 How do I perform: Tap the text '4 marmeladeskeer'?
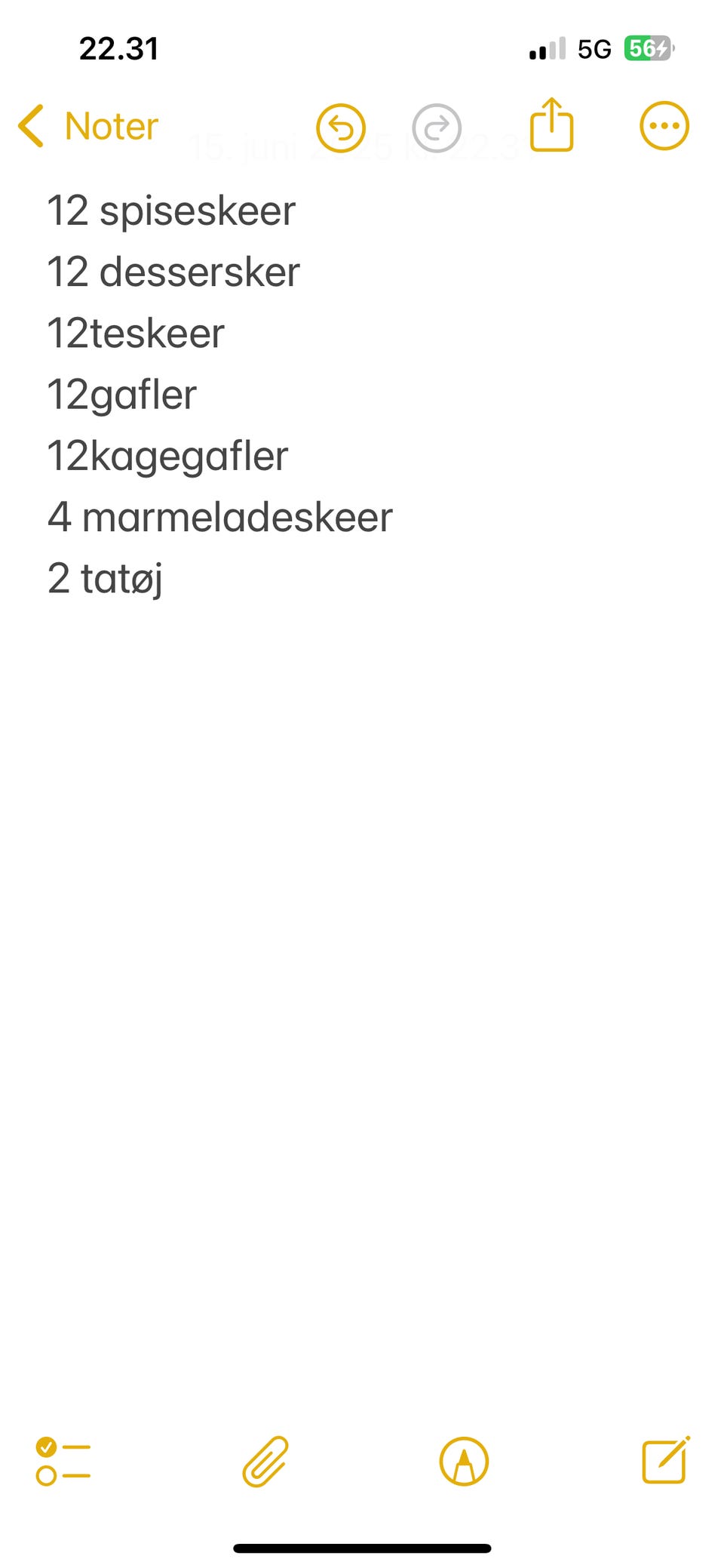(219, 517)
